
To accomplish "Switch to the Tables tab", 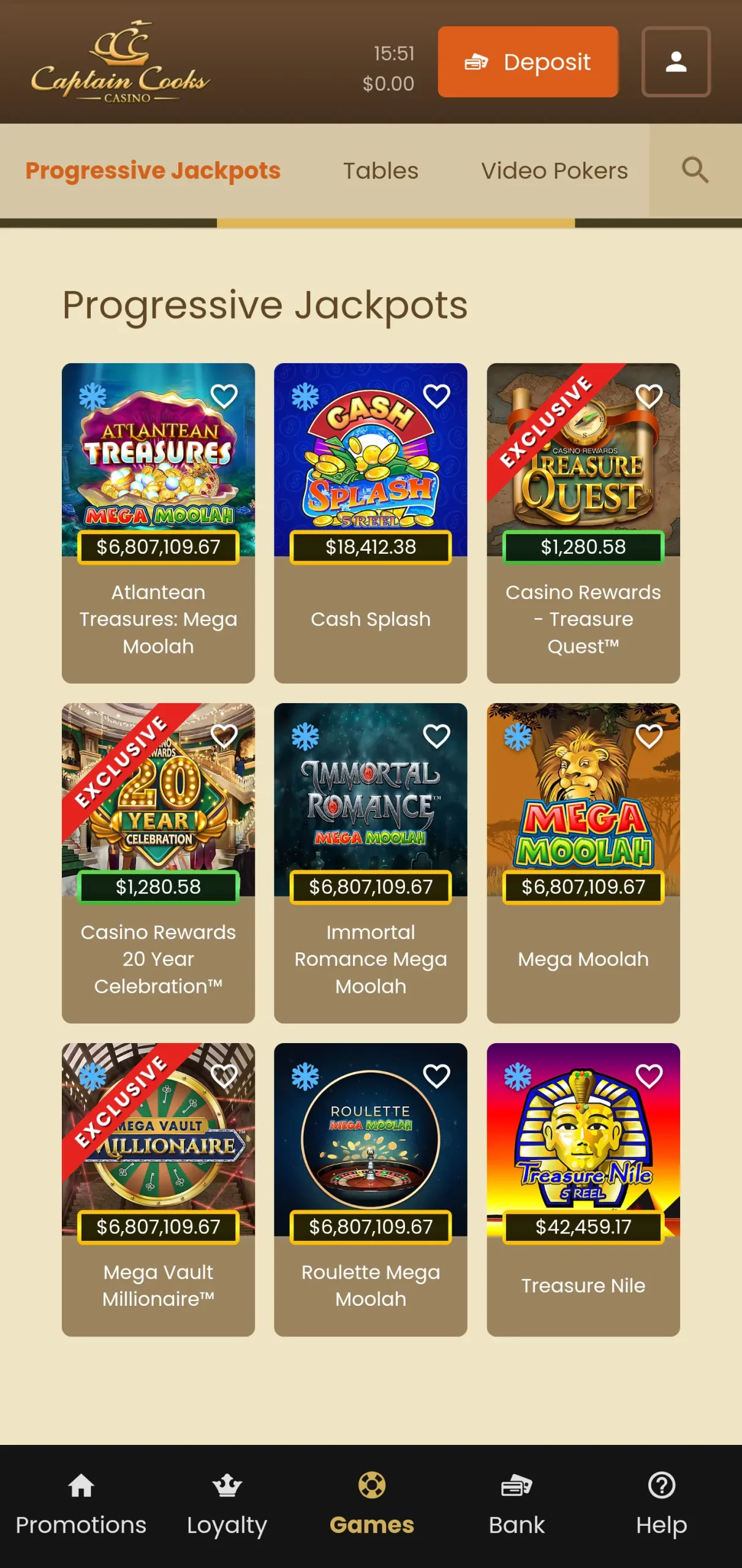I will coord(380,170).
